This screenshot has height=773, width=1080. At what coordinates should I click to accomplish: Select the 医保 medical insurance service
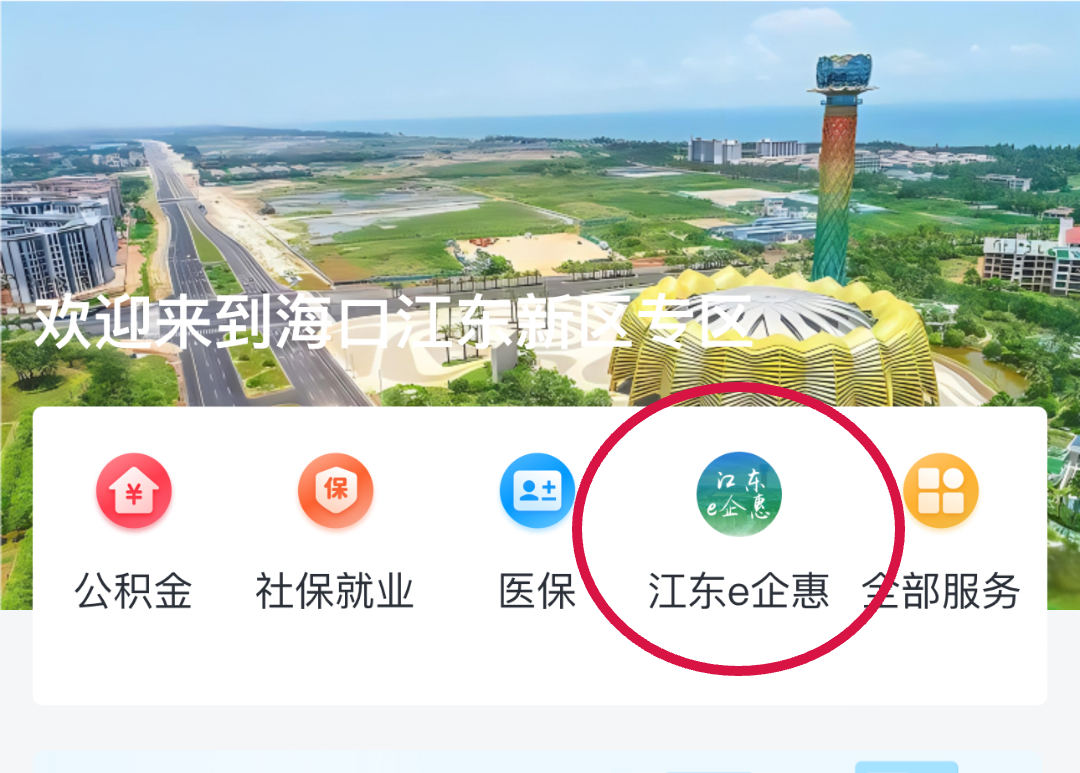537,493
